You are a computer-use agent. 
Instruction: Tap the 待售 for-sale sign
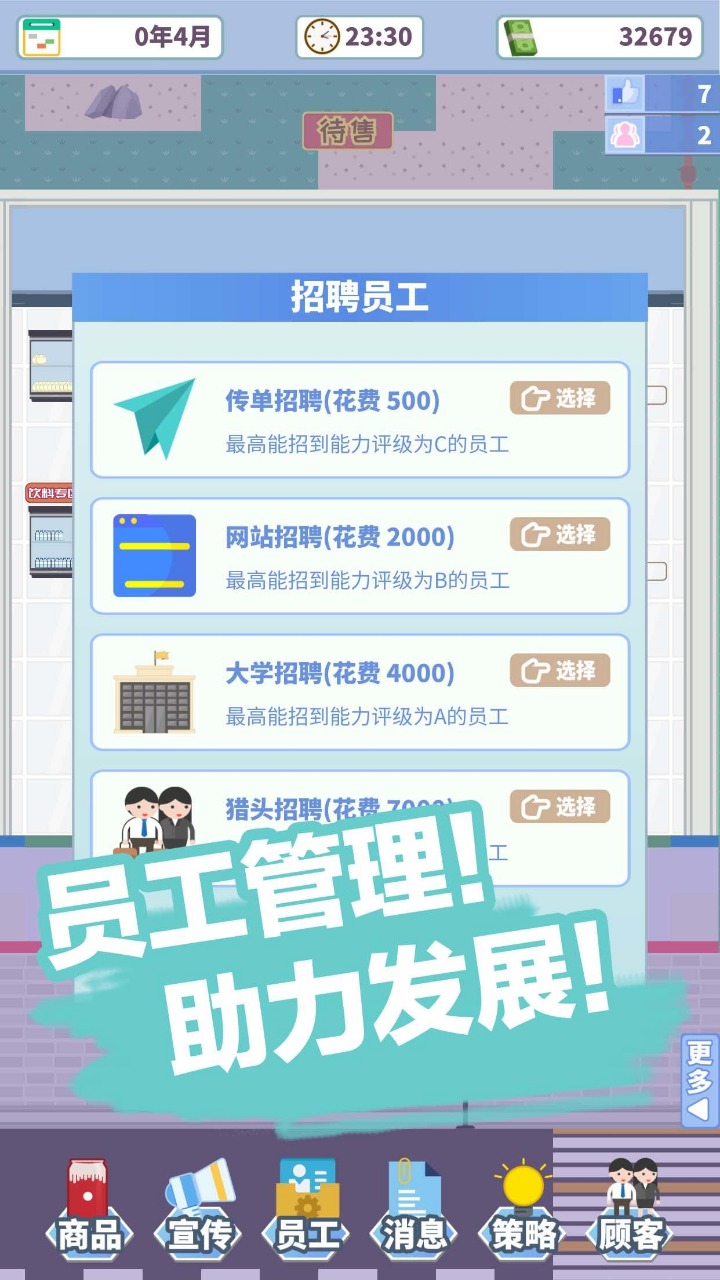[x=348, y=131]
